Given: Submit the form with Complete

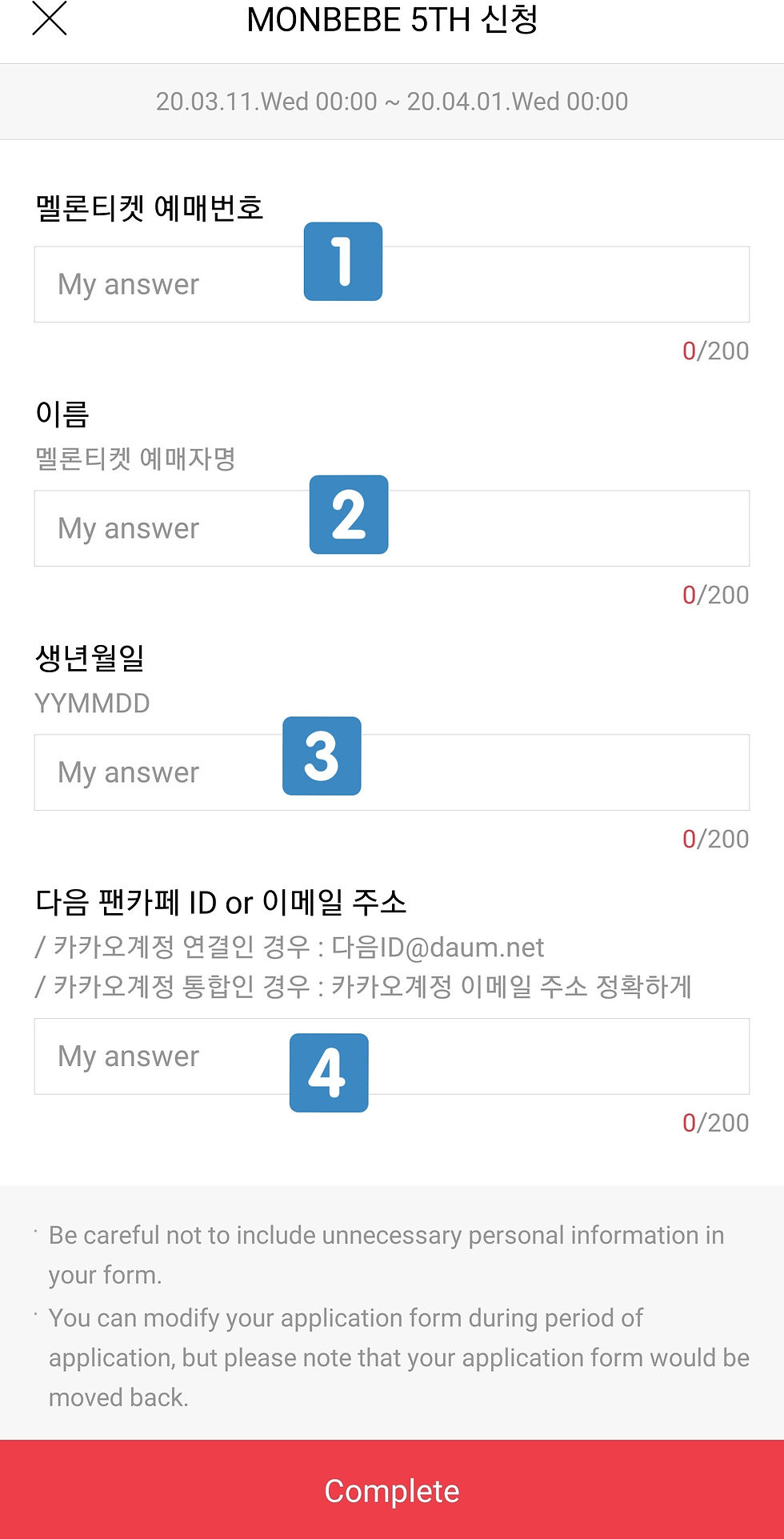Looking at the screenshot, I should click(392, 1489).
